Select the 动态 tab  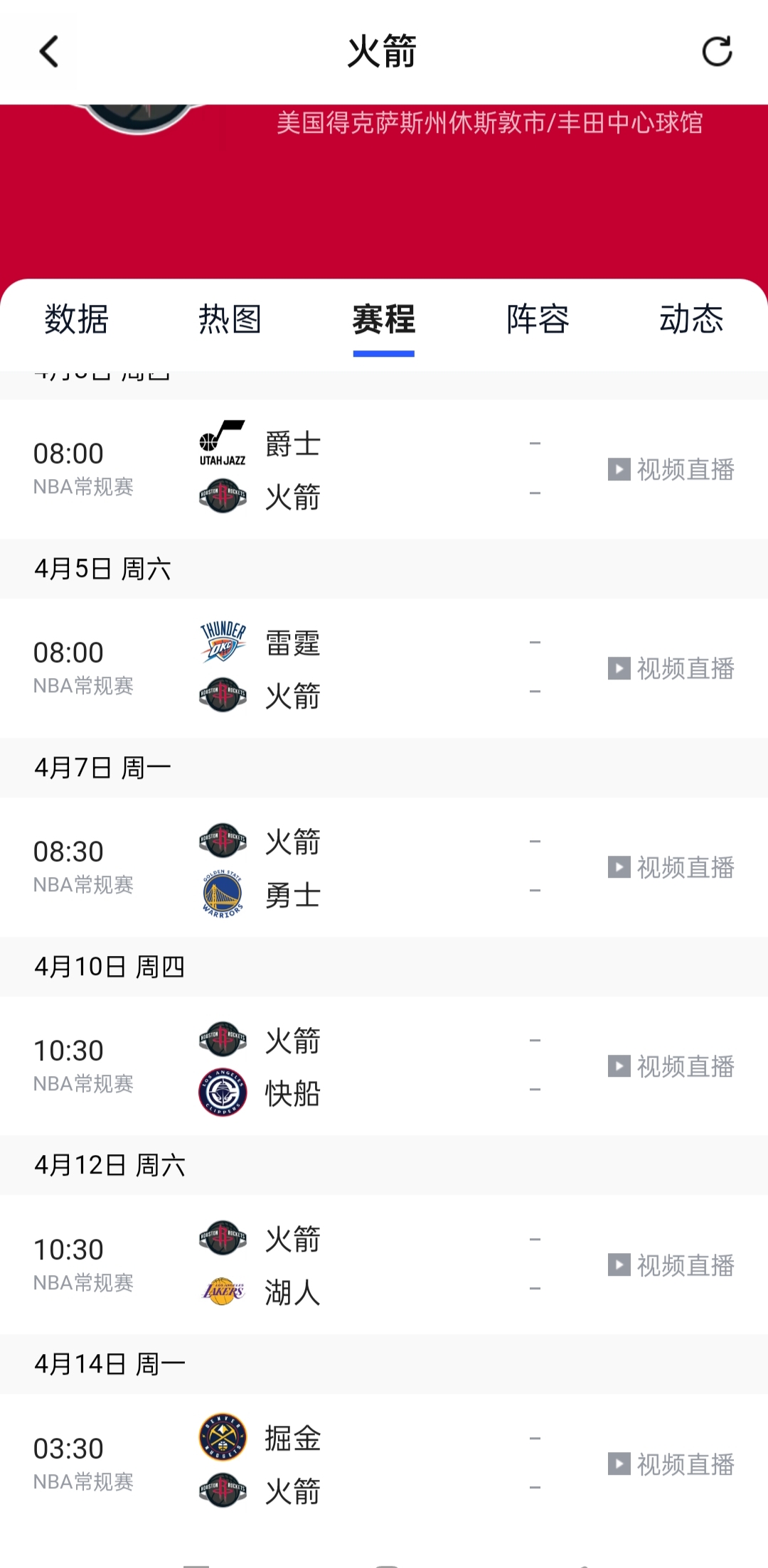coord(692,321)
